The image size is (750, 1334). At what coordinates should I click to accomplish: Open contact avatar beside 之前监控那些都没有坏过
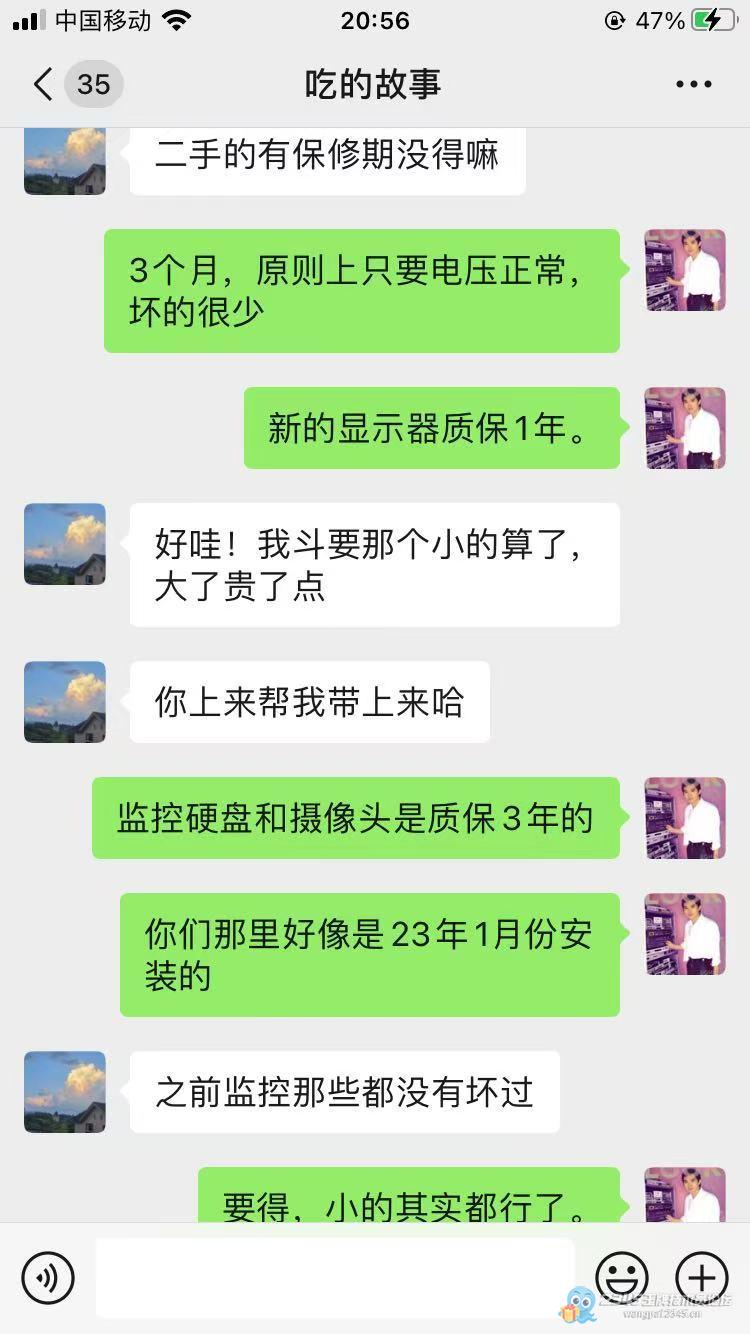pyautogui.click(x=65, y=1092)
